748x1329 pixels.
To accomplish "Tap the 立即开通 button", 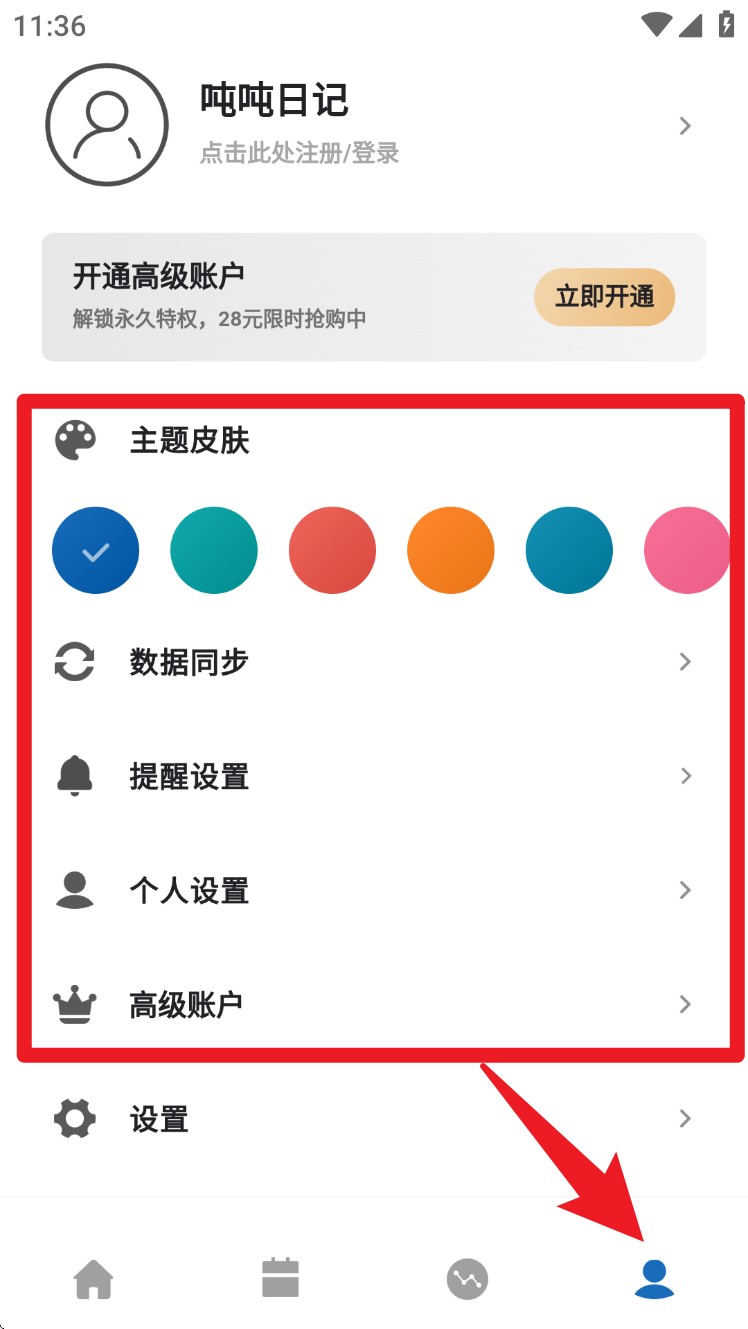I will click(x=604, y=297).
